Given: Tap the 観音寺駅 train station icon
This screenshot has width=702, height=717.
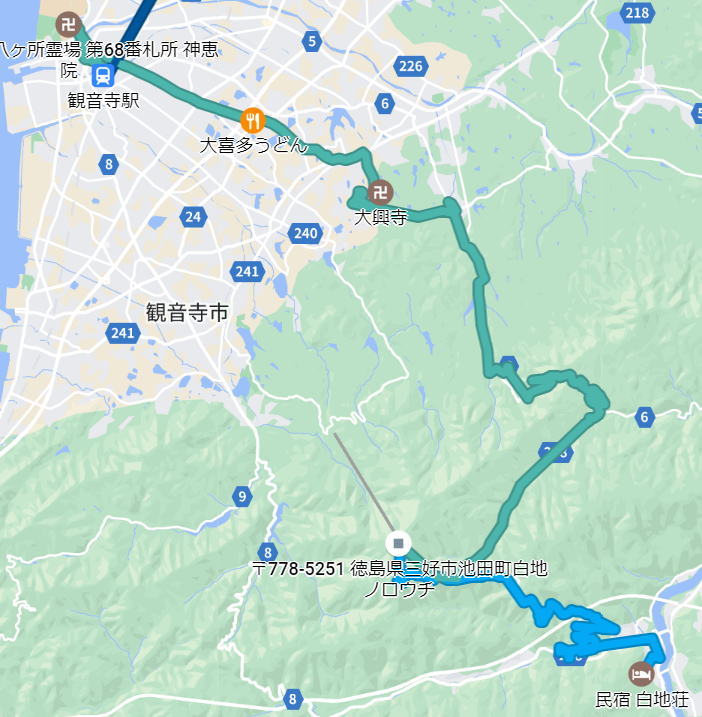Looking at the screenshot, I should pos(103,75).
